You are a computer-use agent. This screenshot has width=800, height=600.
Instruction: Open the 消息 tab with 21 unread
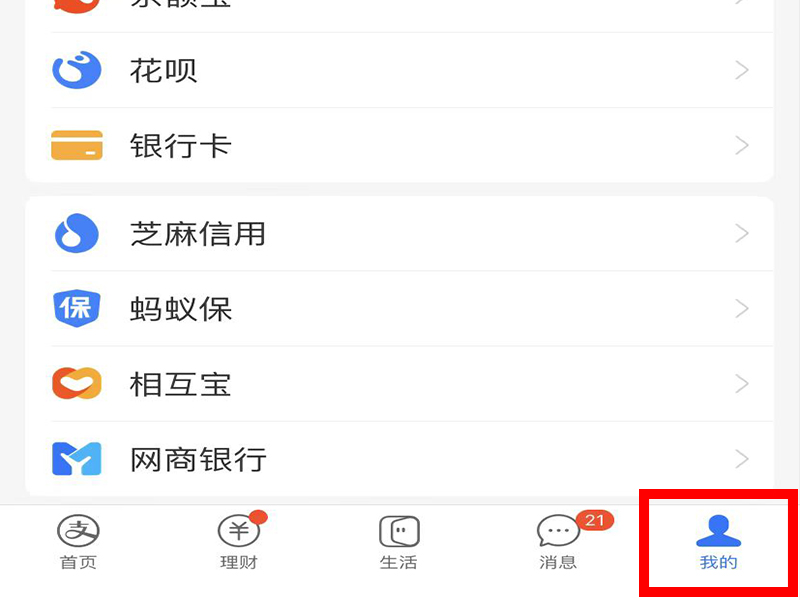(558, 543)
